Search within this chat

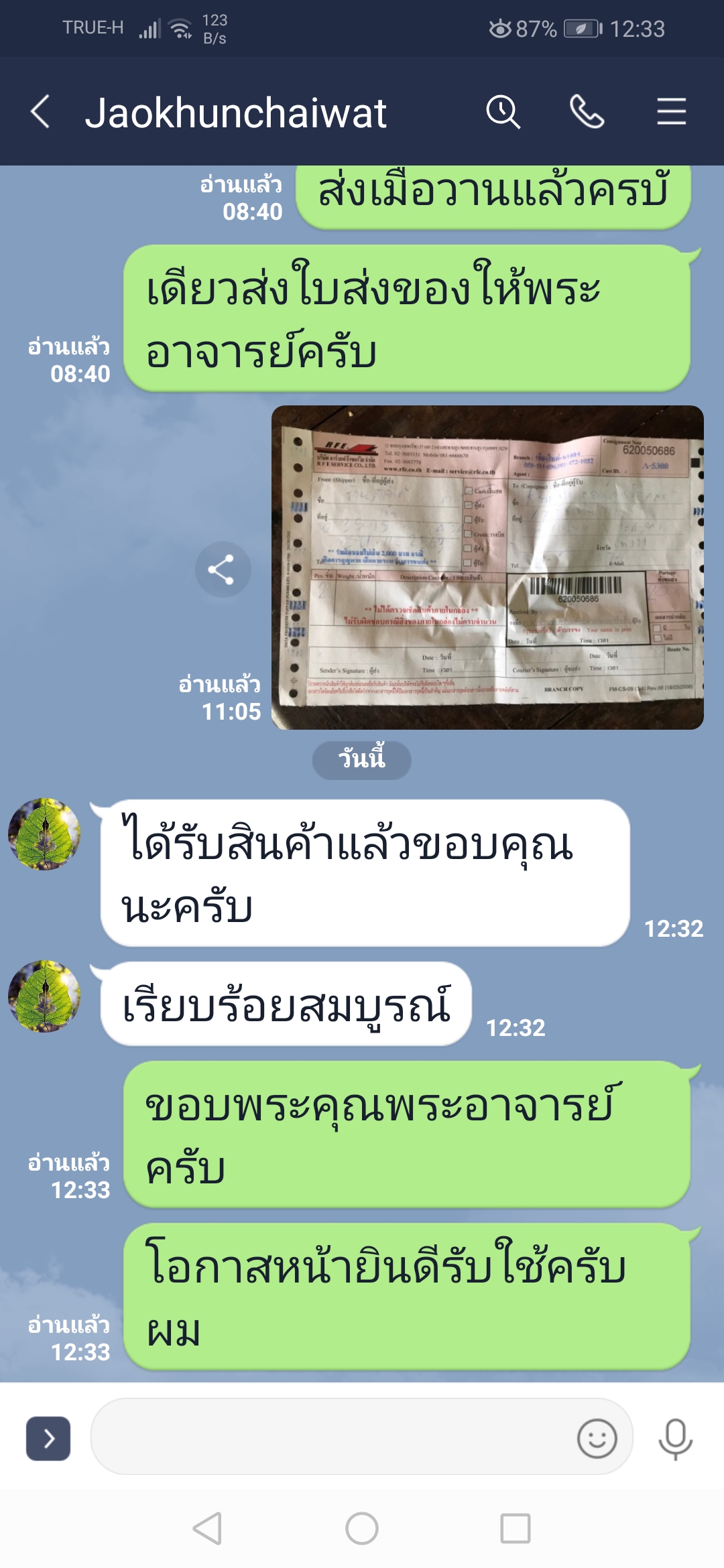(x=503, y=111)
